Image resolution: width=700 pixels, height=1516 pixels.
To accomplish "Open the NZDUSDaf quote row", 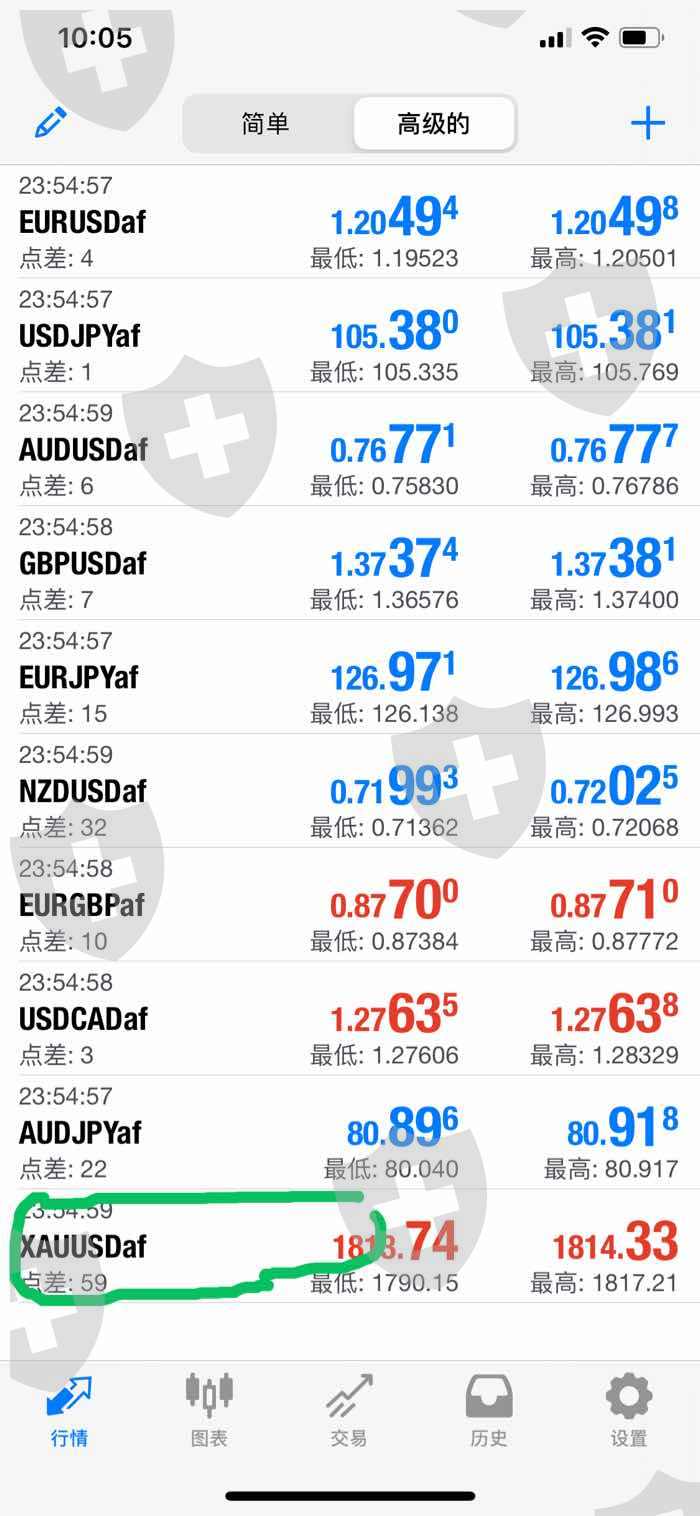I will click(x=83, y=792).
